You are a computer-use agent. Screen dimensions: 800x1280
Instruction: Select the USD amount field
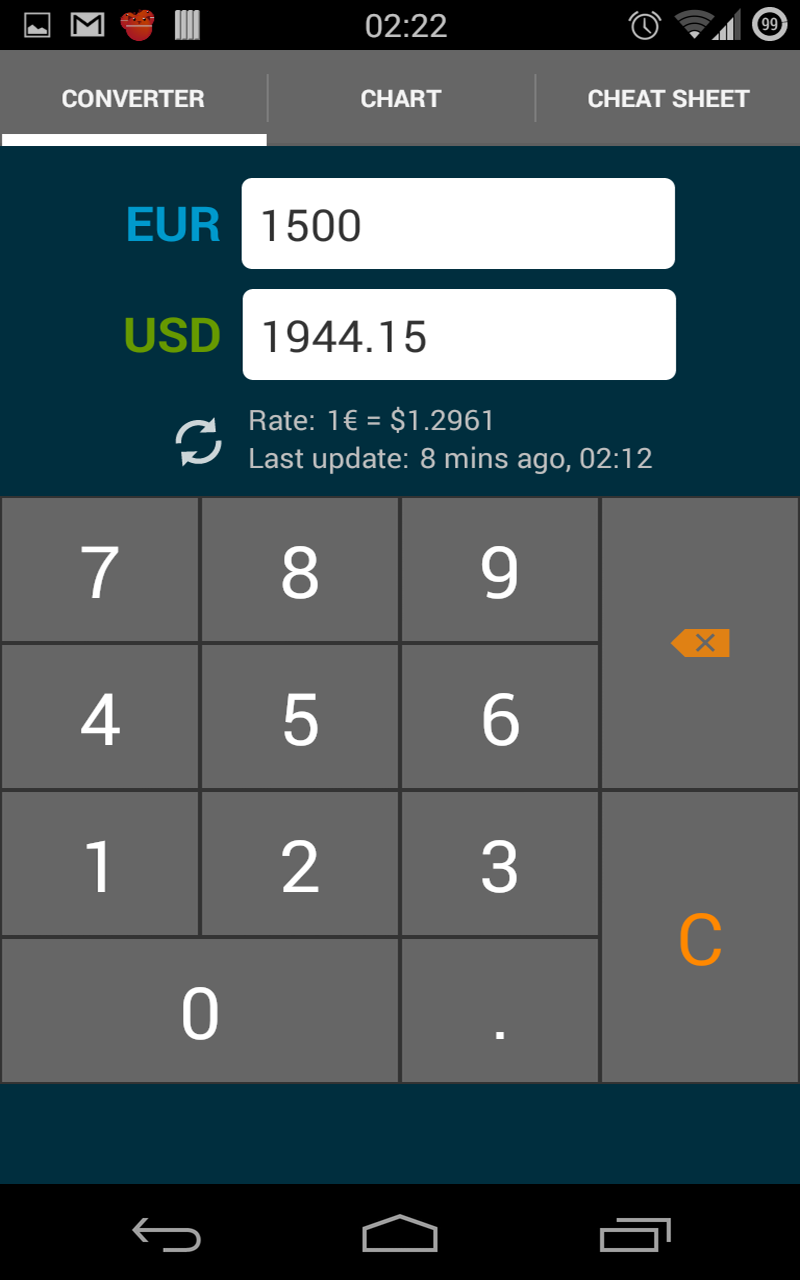click(x=458, y=334)
